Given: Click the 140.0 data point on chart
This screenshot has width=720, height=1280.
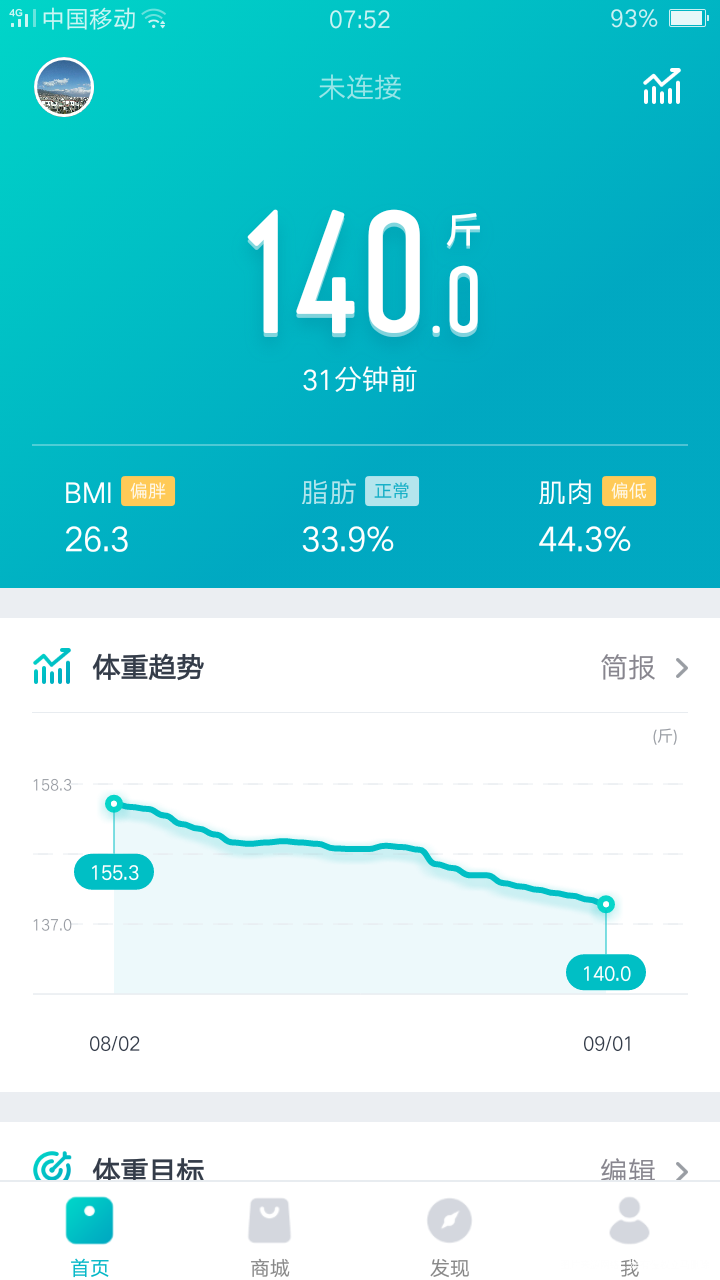Looking at the screenshot, I should pyautogui.click(x=606, y=904).
